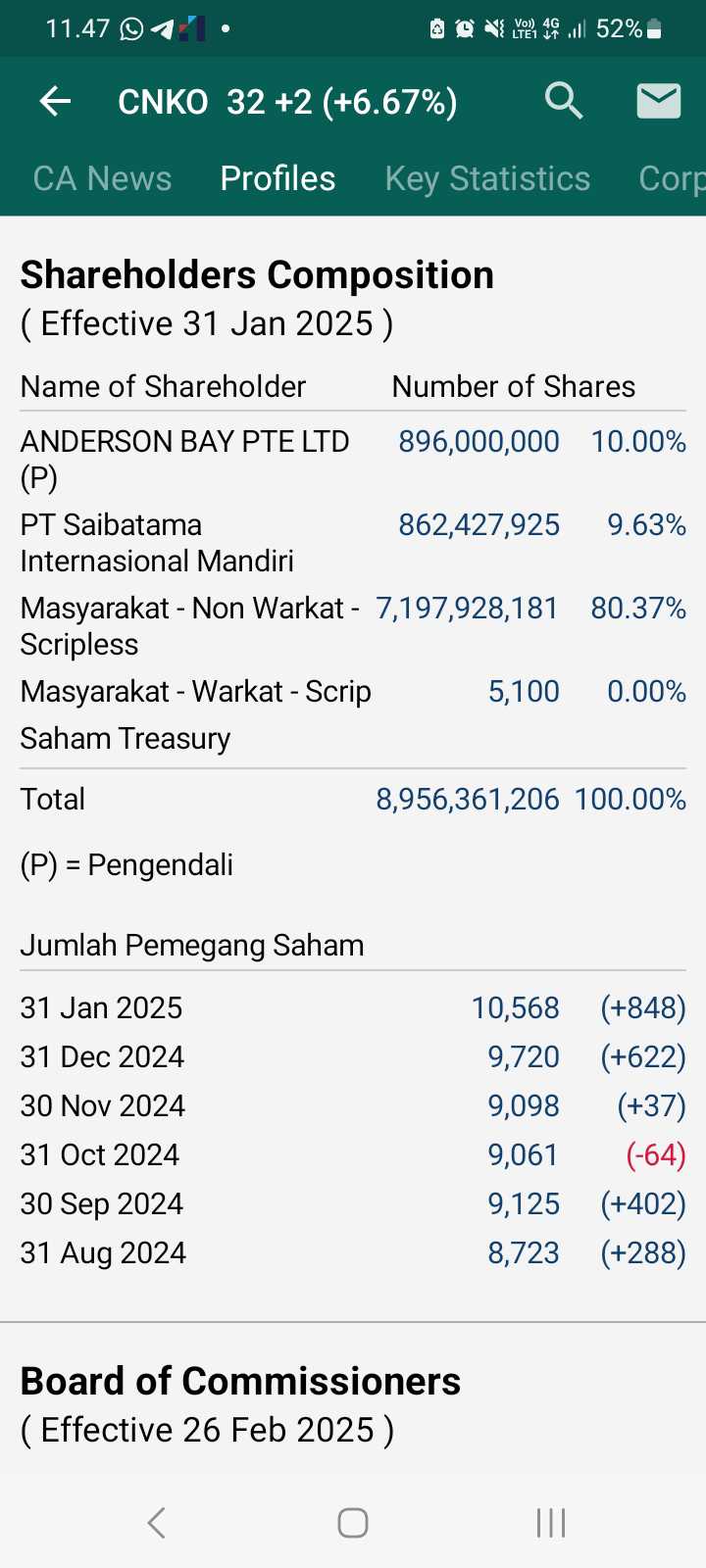Tap the CNKO ticker price header
Screen dimensions: 706x1568
coord(287,100)
